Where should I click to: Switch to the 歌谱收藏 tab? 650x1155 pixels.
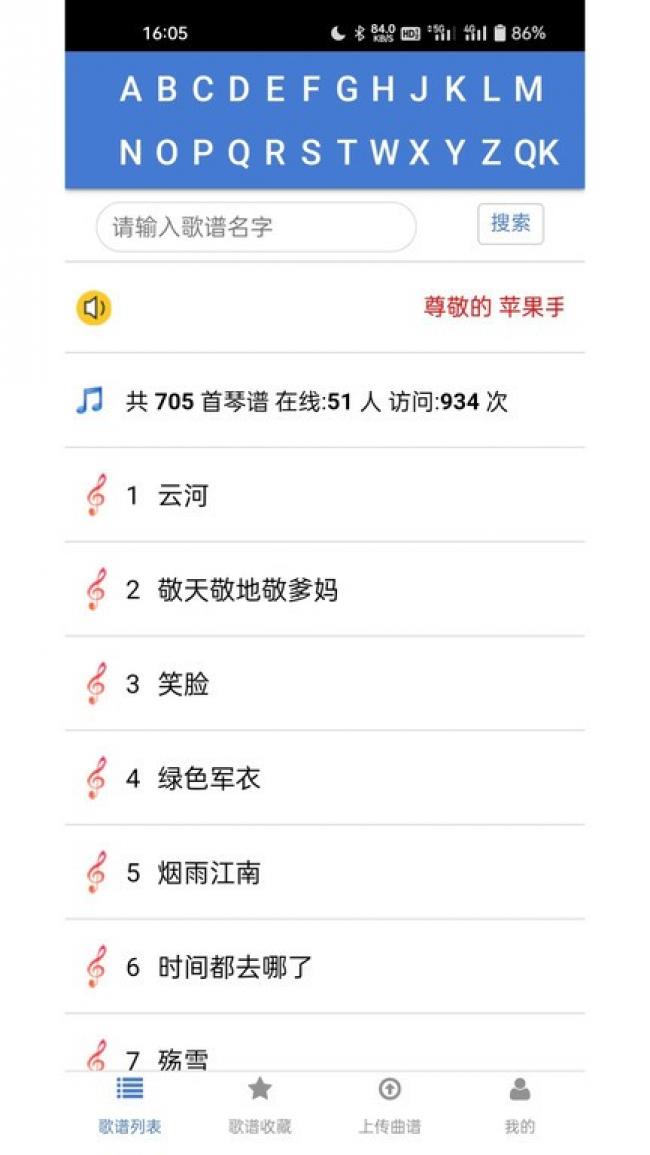pos(259,1105)
